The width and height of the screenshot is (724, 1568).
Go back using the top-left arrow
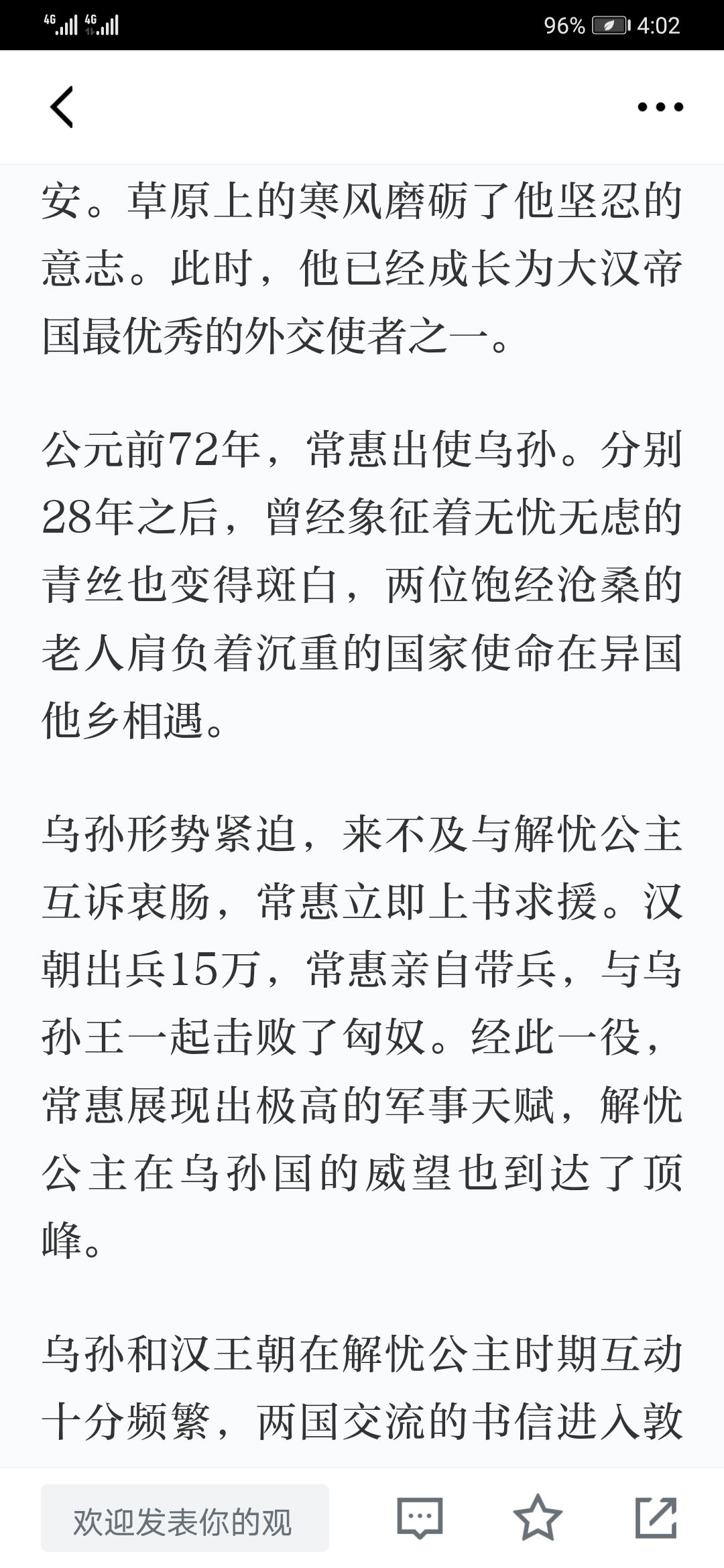(62, 107)
